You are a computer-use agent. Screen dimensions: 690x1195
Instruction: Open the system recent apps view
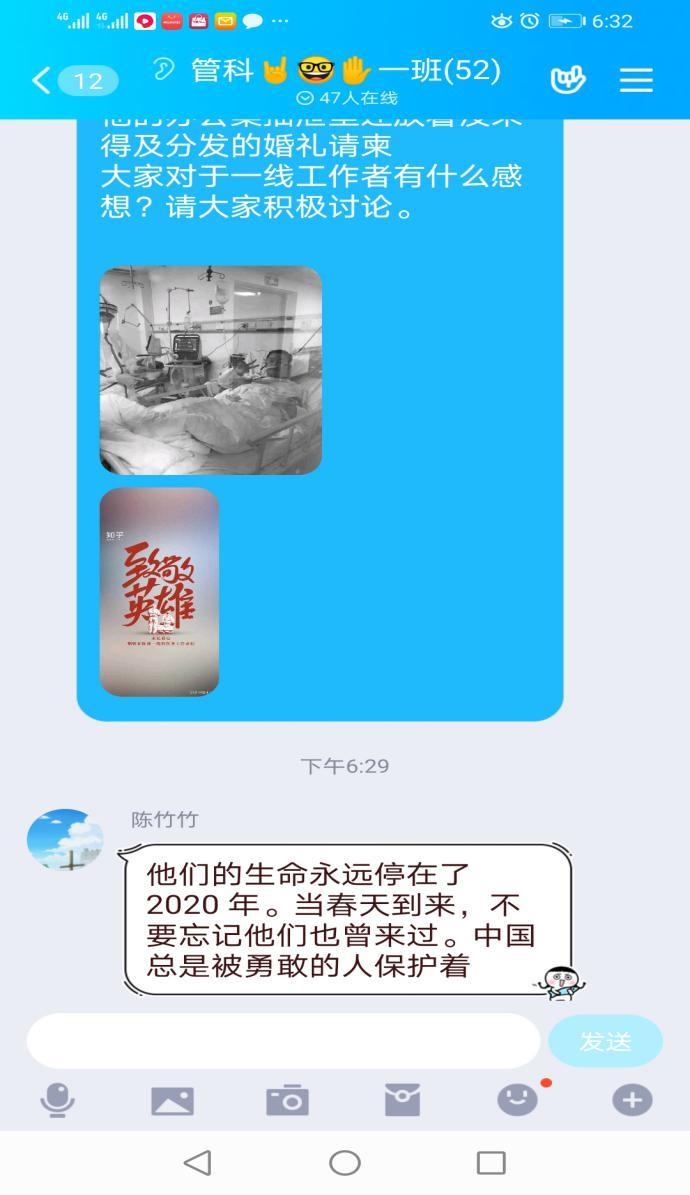tap(491, 1162)
